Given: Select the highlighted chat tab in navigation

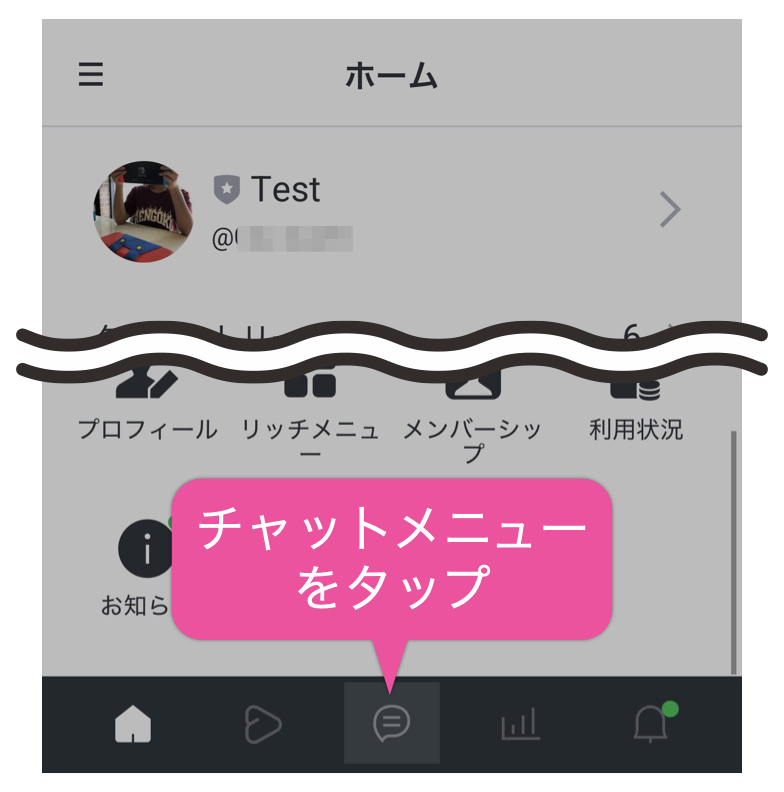Looking at the screenshot, I should [392, 724].
